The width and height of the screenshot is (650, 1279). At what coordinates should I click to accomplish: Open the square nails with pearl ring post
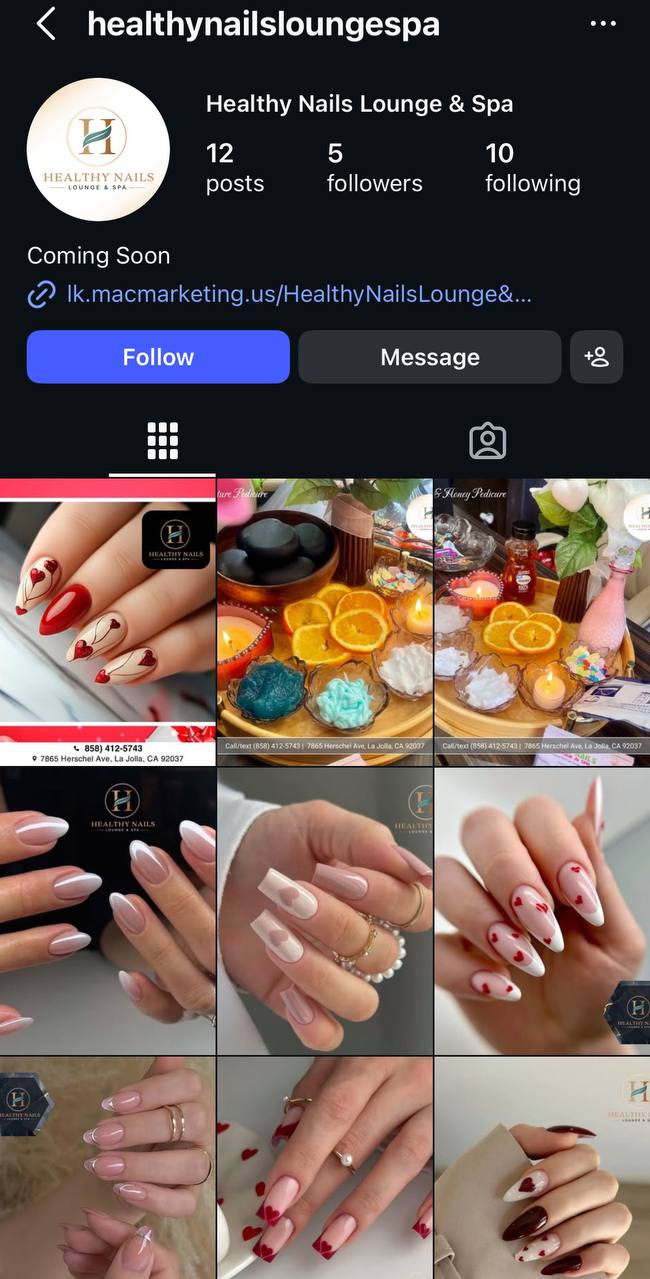[324, 910]
